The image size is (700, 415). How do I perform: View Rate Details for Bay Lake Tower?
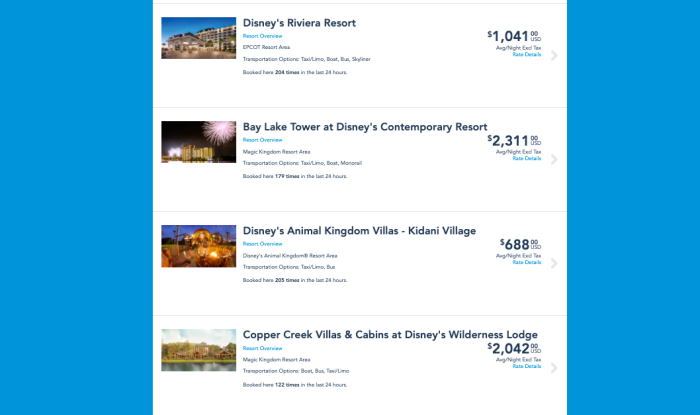[x=527, y=158]
